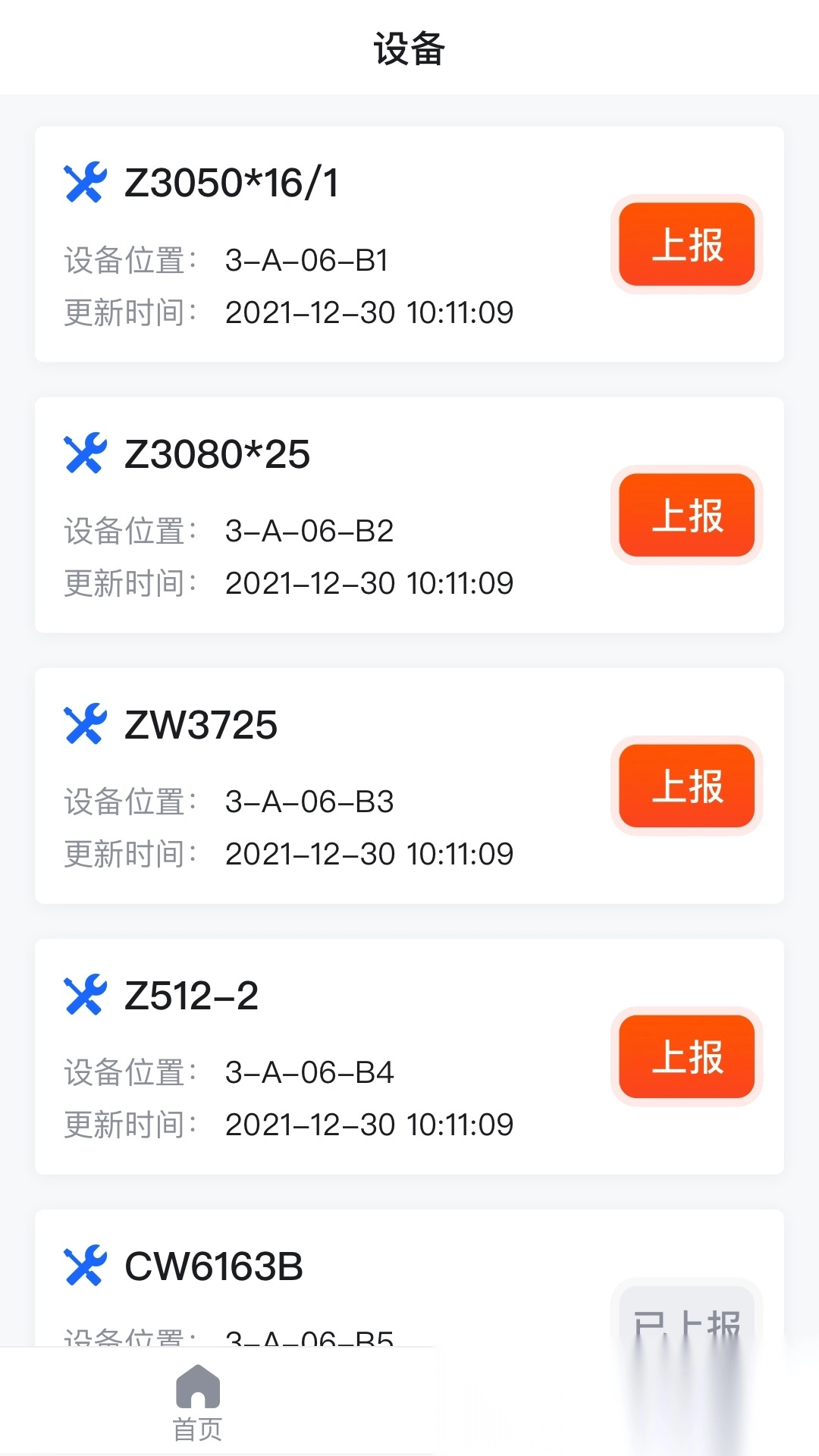Viewport: 819px width, 1456px height.
Task: Click the 已上报 button for CW6163B
Action: [685, 1323]
